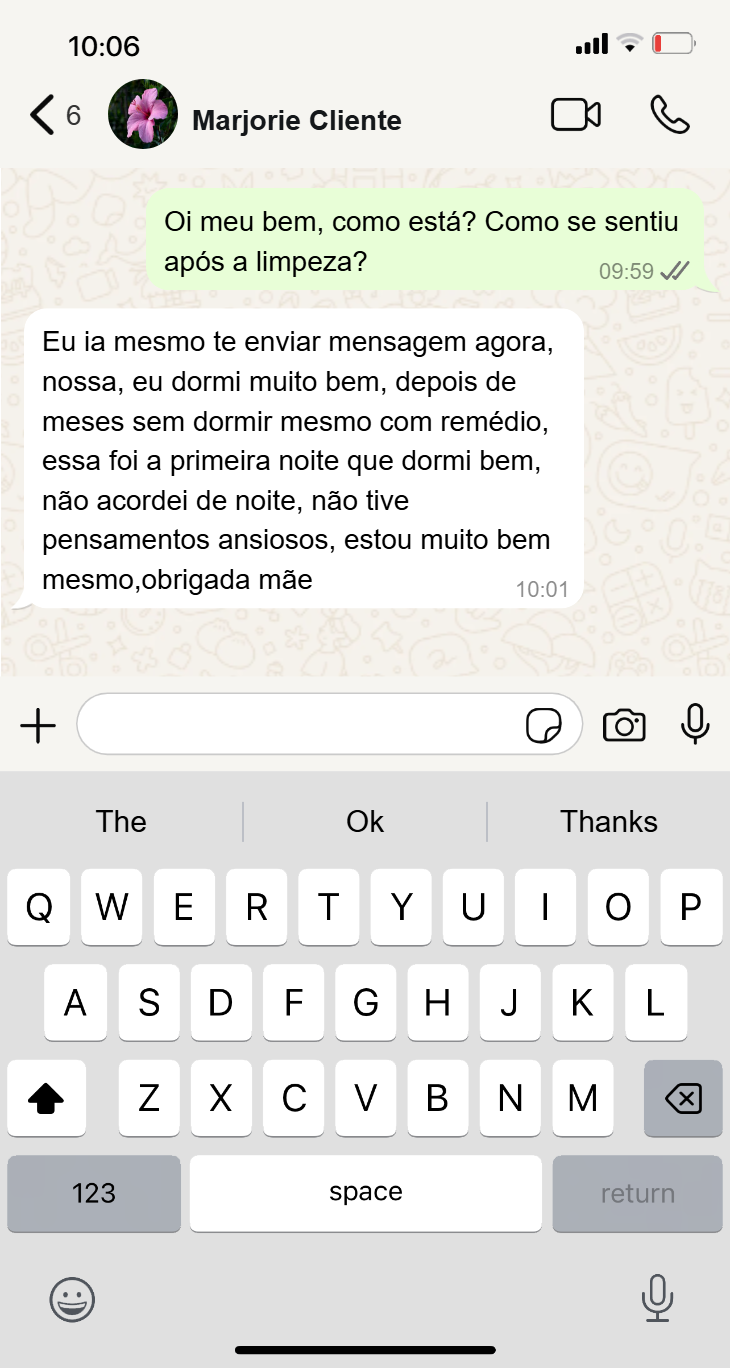Open Marjorie Cliente's contact details
This screenshot has width=730, height=1368.
[x=298, y=120]
